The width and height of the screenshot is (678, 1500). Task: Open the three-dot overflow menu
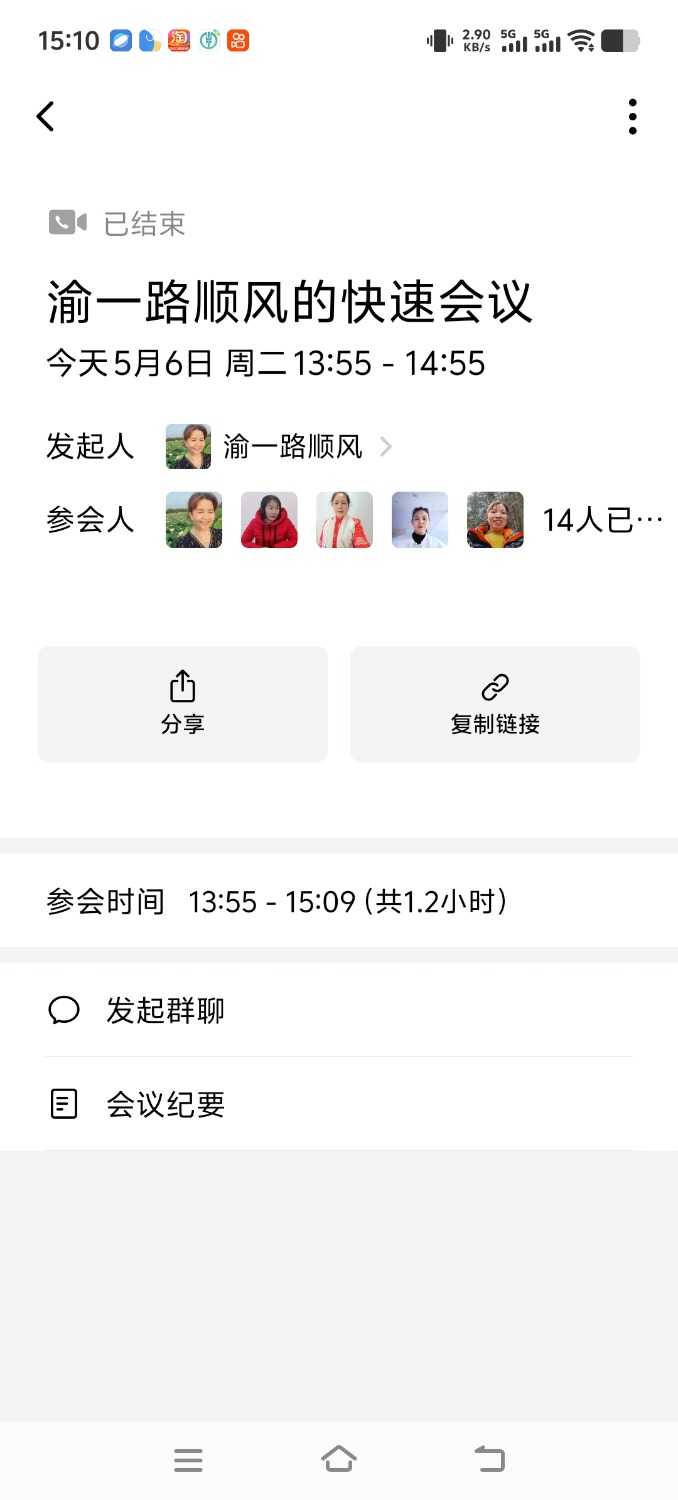pyautogui.click(x=632, y=117)
